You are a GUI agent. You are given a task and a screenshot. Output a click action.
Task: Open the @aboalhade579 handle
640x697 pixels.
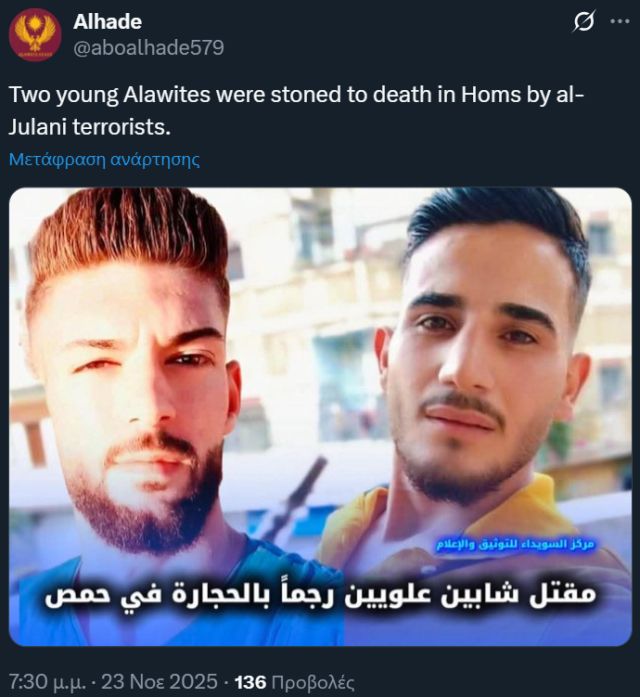click(148, 47)
